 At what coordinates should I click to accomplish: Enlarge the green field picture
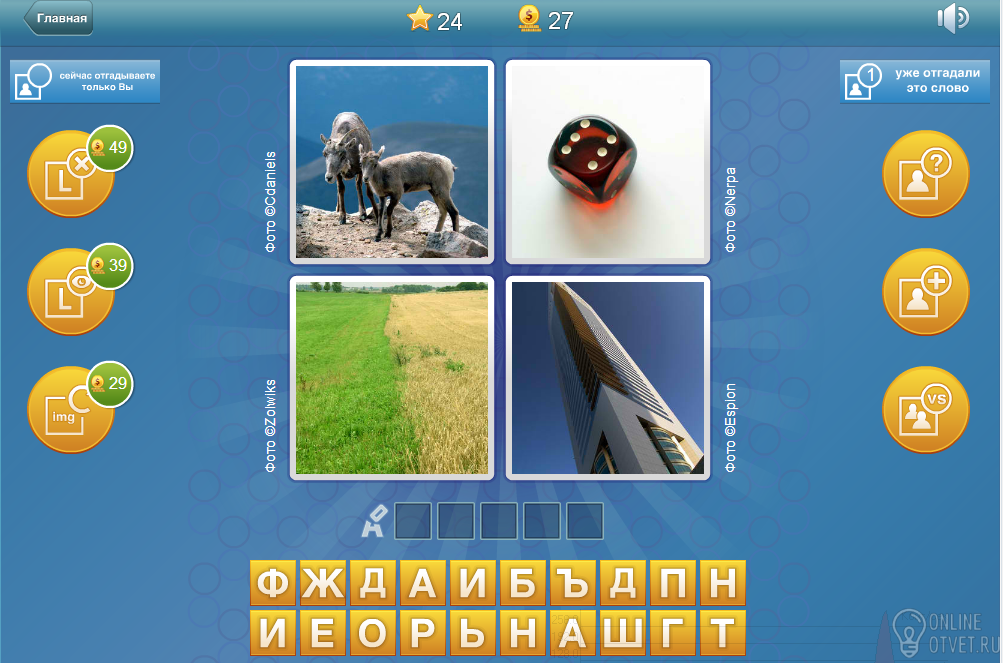(x=392, y=377)
